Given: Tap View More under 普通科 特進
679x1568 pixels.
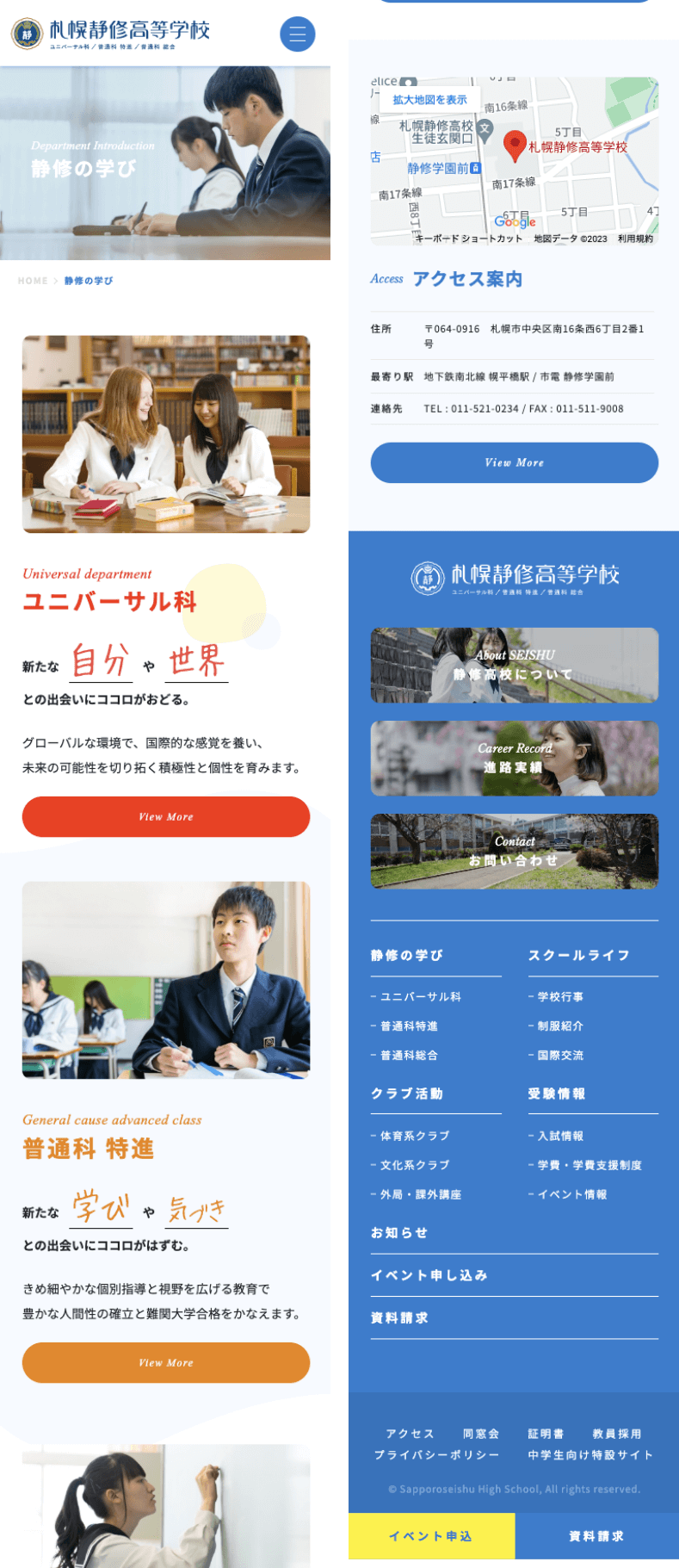Looking at the screenshot, I should pyautogui.click(x=166, y=1362).
